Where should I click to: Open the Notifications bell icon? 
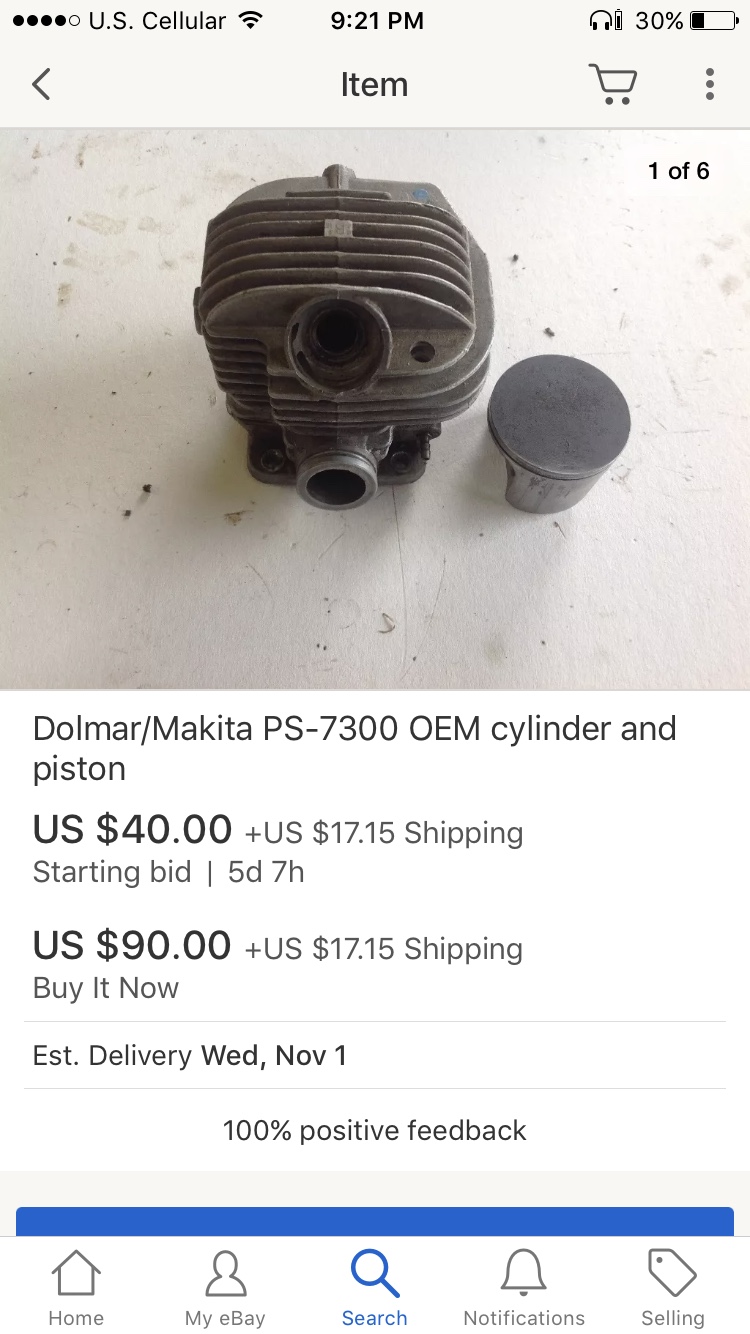coord(523,1285)
